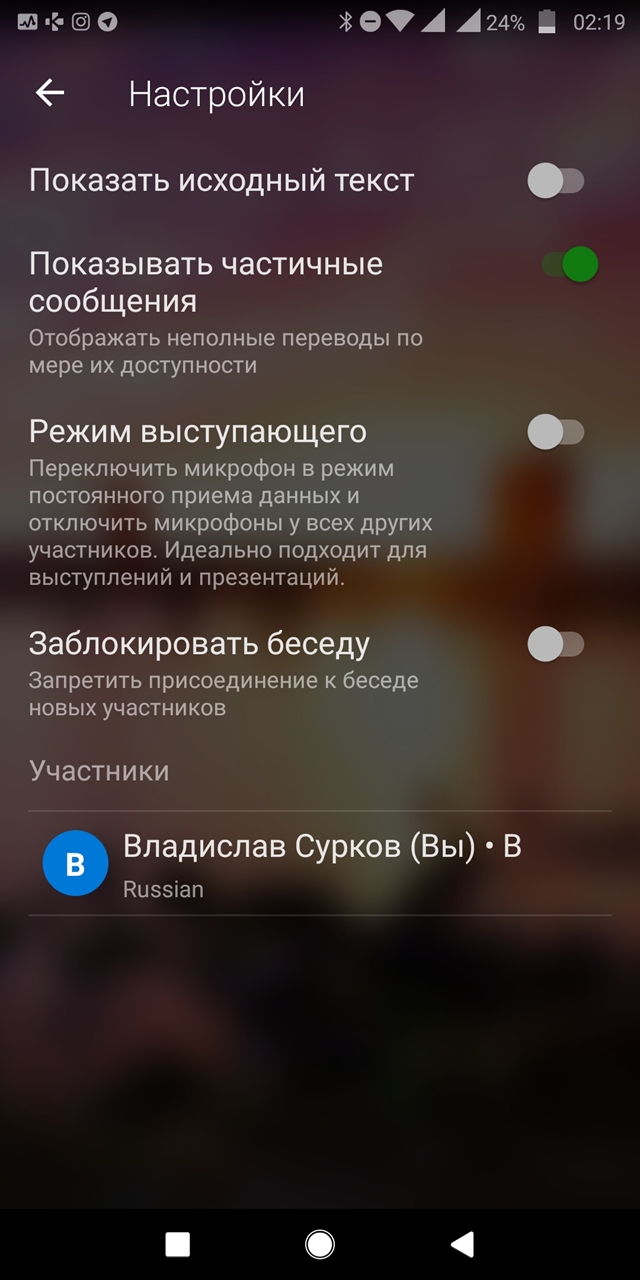Enable Режим выступающего toggle
This screenshot has width=640, height=1280.
click(x=556, y=432)
